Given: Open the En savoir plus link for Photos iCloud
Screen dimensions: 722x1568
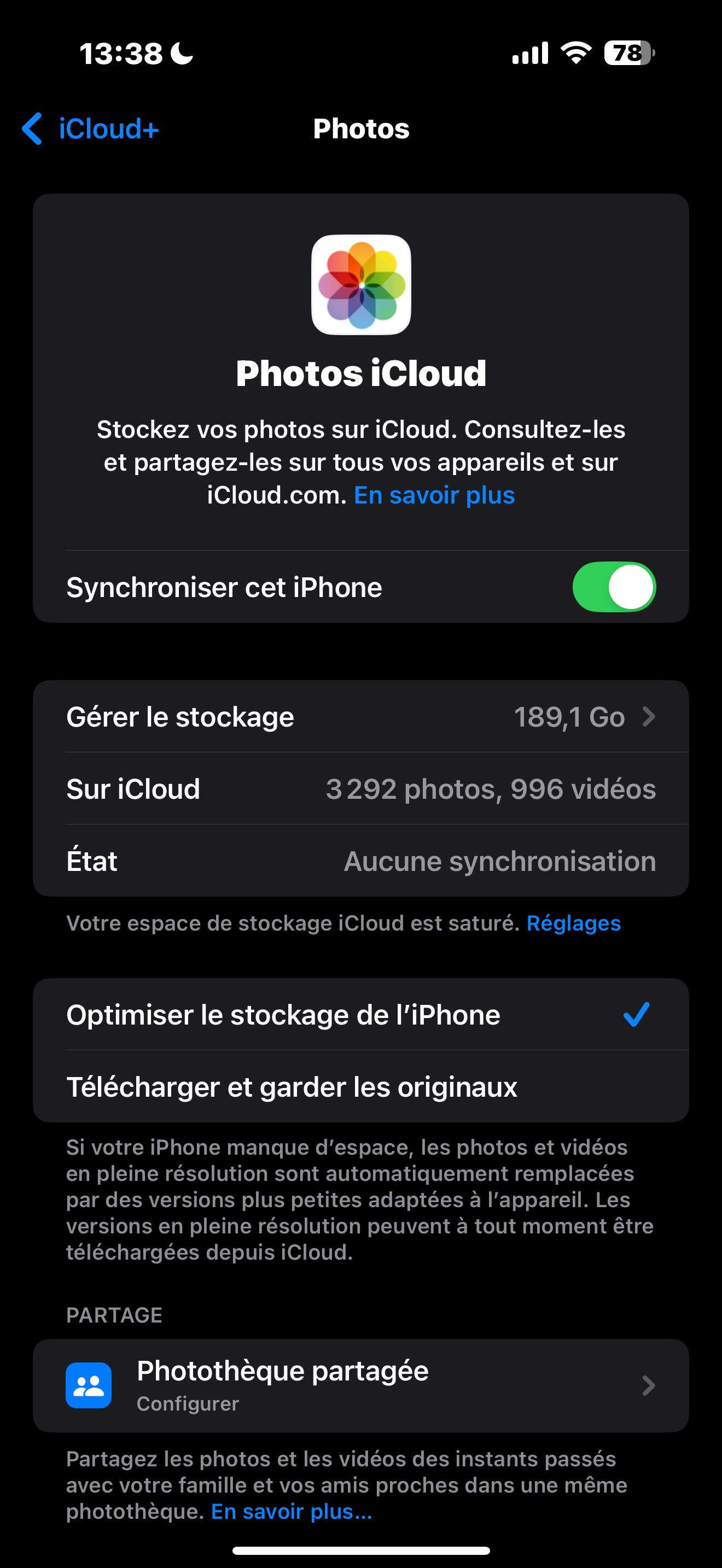Looking at the screenshot, I should tap(434, 495).
